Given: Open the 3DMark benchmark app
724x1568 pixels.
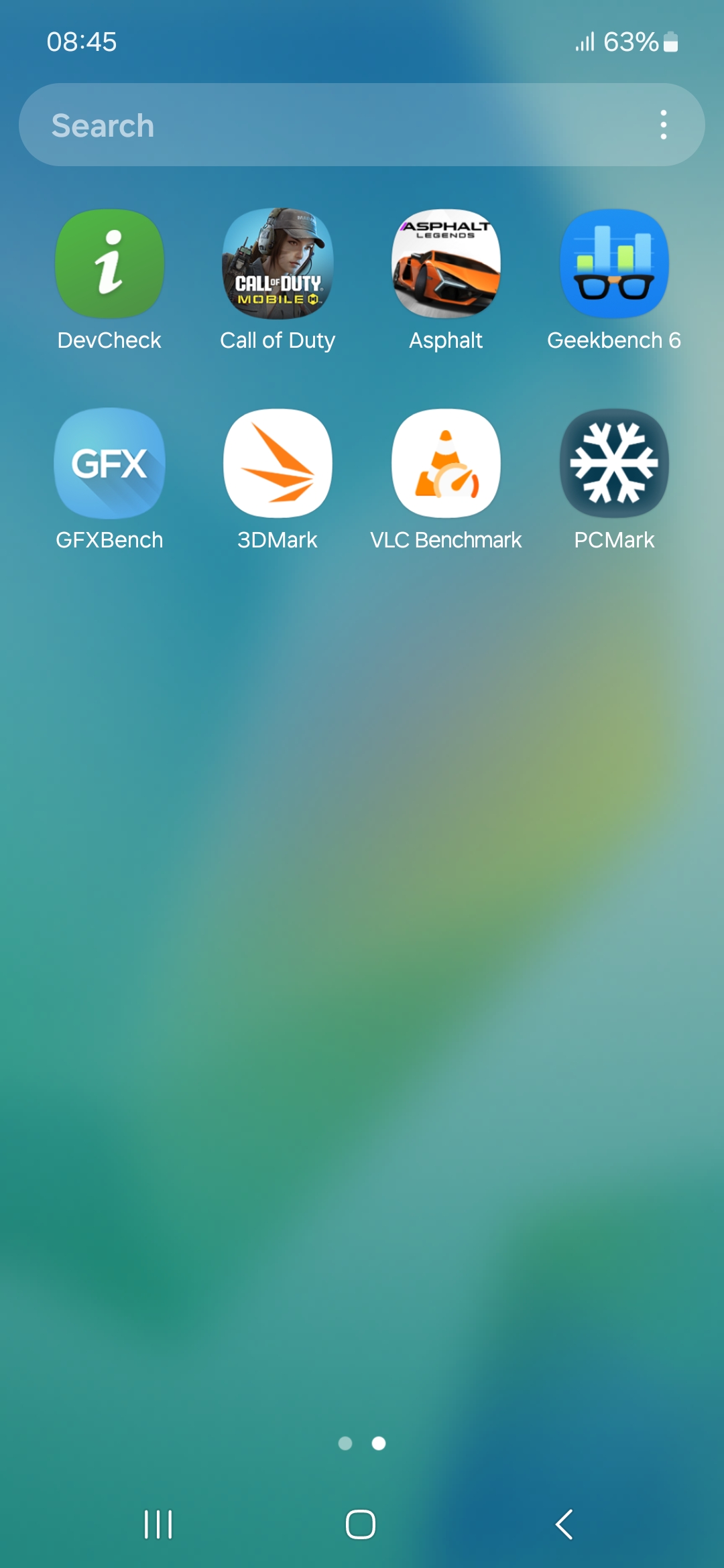Looking at the screenshot, I should (x=278, y=463).
